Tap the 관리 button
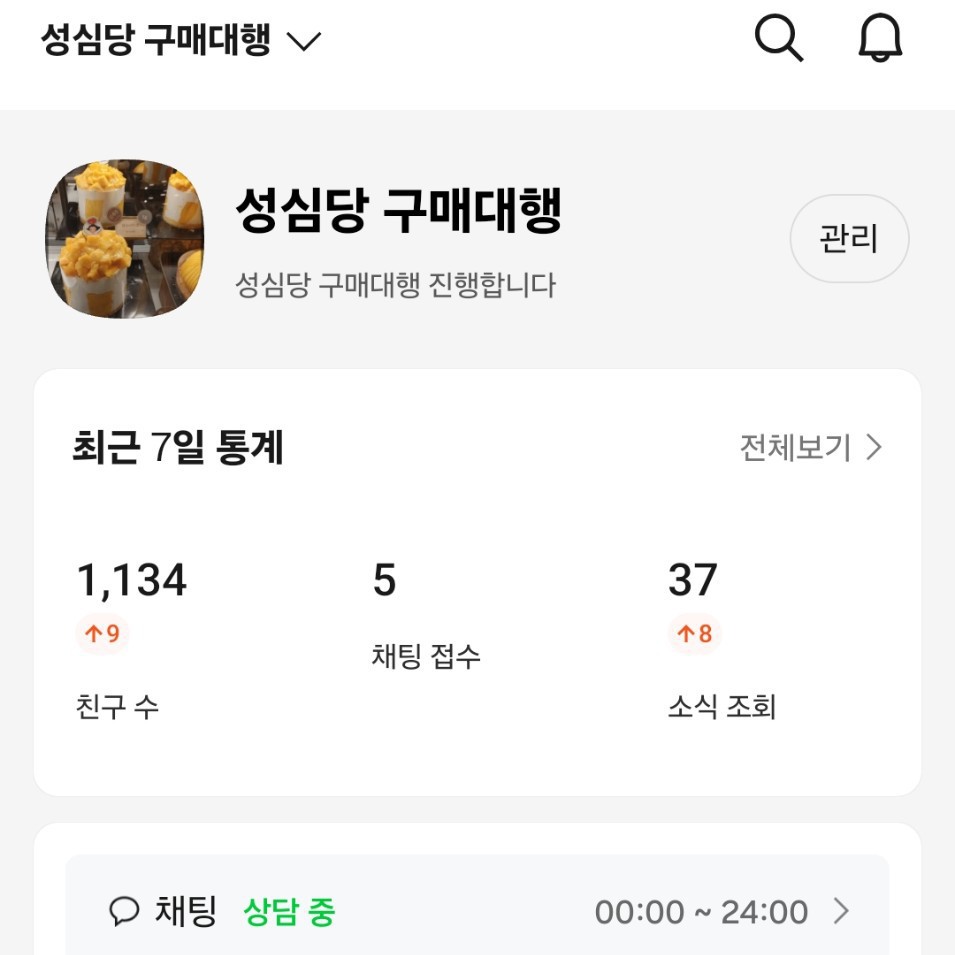 click(x=848, y=239)
